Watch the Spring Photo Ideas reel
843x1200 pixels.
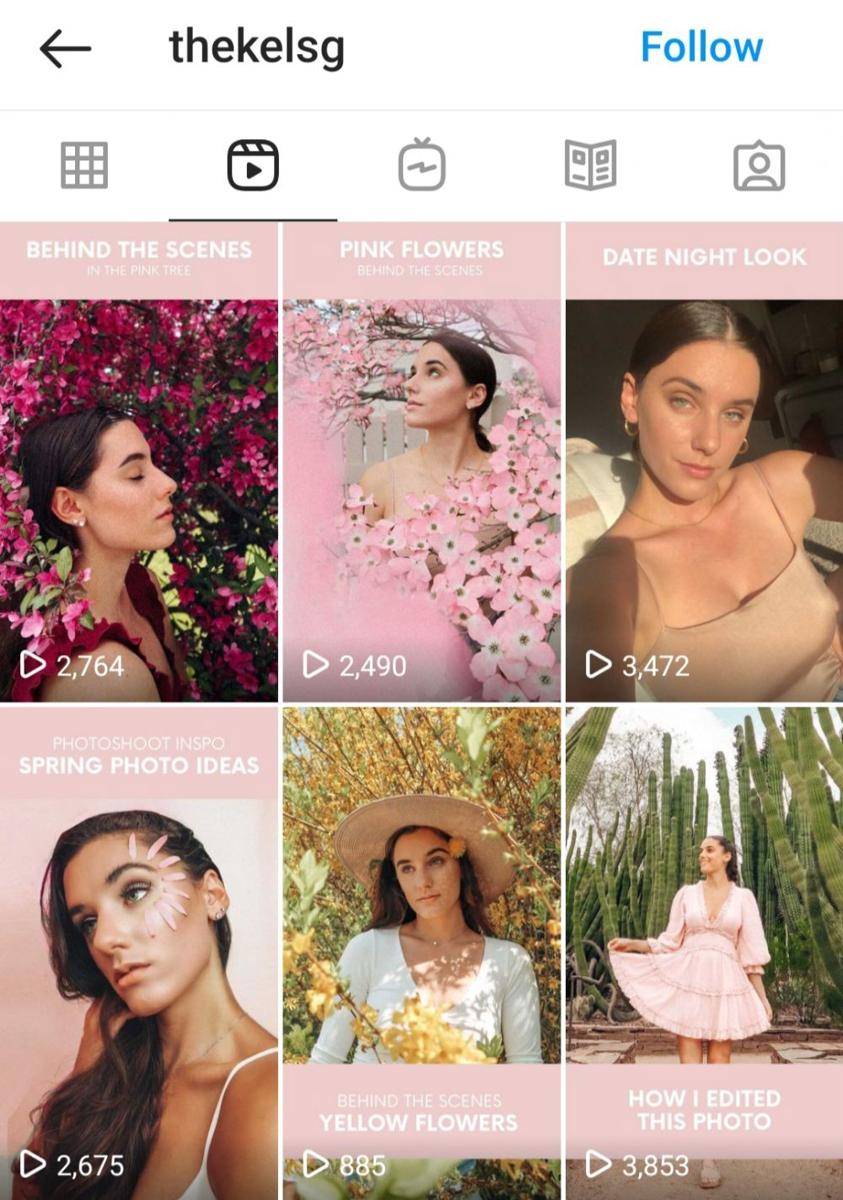pyautogui.click(x=139, y=950)
